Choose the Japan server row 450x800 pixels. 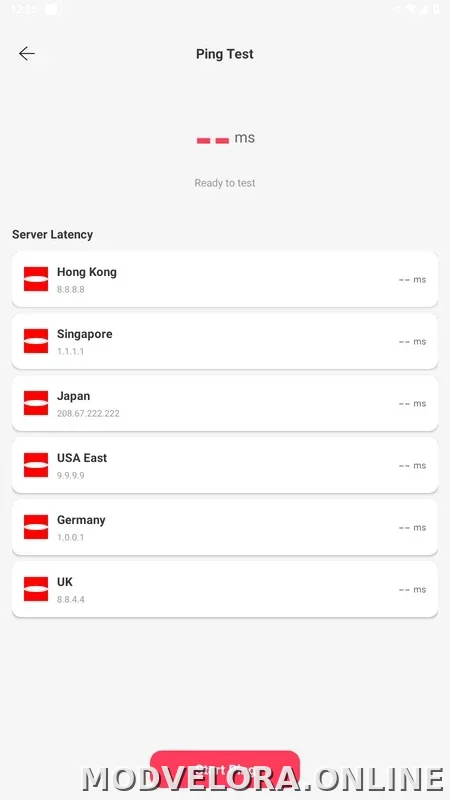point(225,404)
